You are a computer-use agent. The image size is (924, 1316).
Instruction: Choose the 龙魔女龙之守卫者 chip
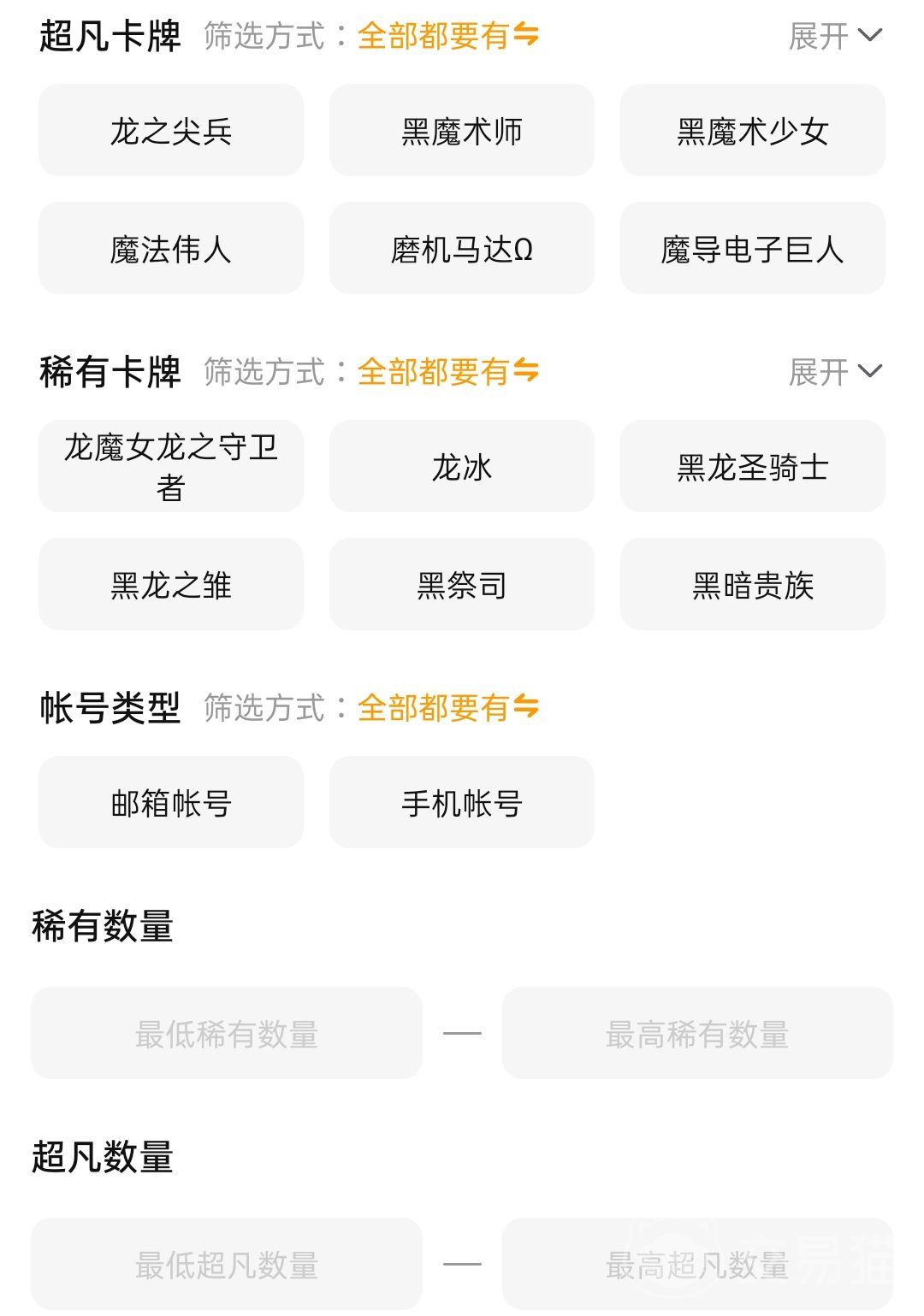click(171, 467)
